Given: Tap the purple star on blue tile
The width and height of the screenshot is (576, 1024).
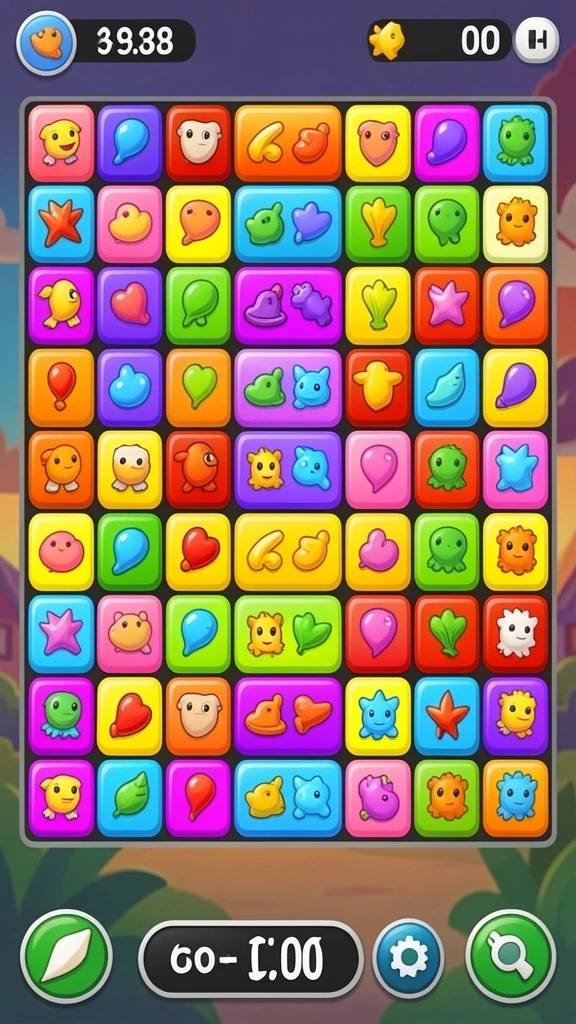Looking at the screenshot, I should (61, 633).
